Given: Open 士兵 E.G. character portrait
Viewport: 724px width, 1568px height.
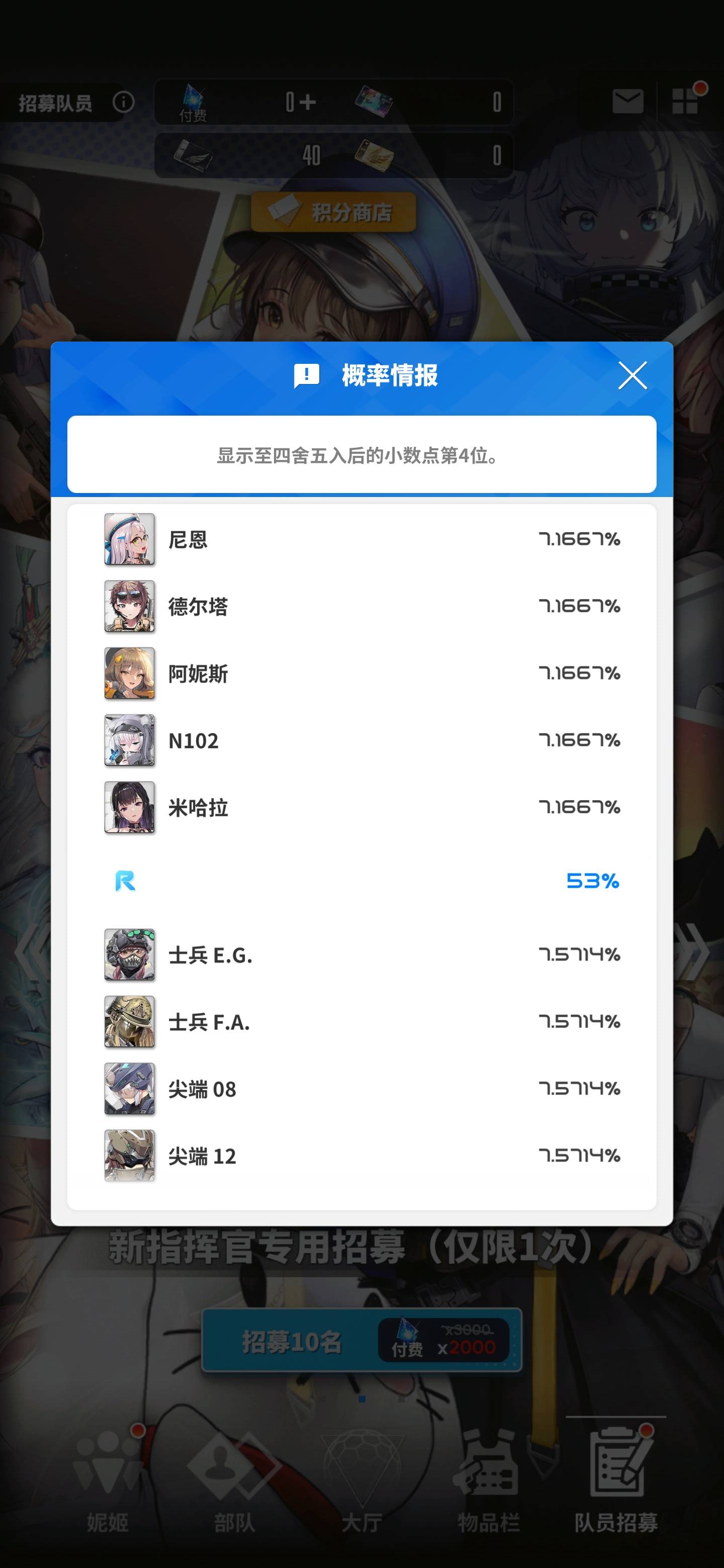Looking at the screenshot, I should pos(129,954).
